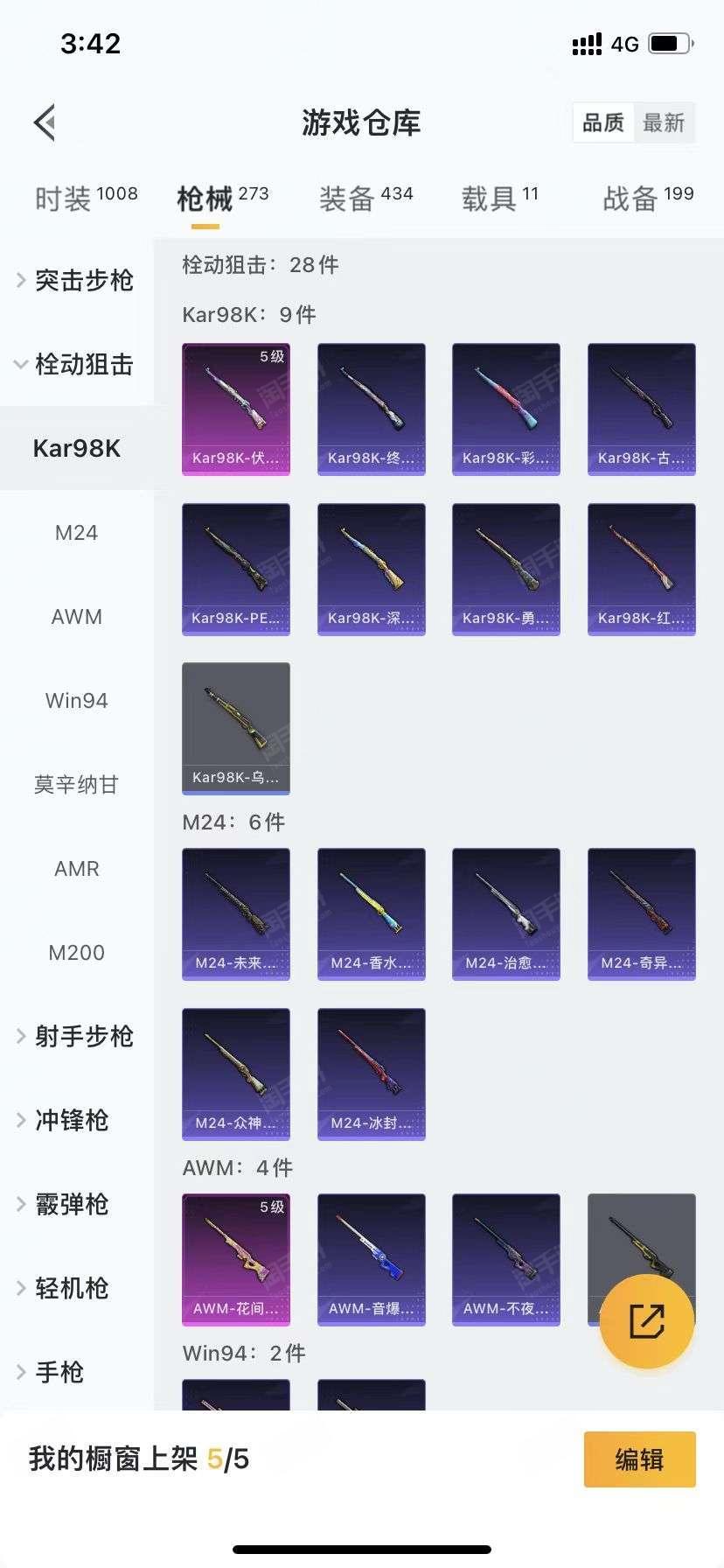Switch to the 装备 tab
Image resolution: width=724 pixels, height=1568 pixels.
365,199
